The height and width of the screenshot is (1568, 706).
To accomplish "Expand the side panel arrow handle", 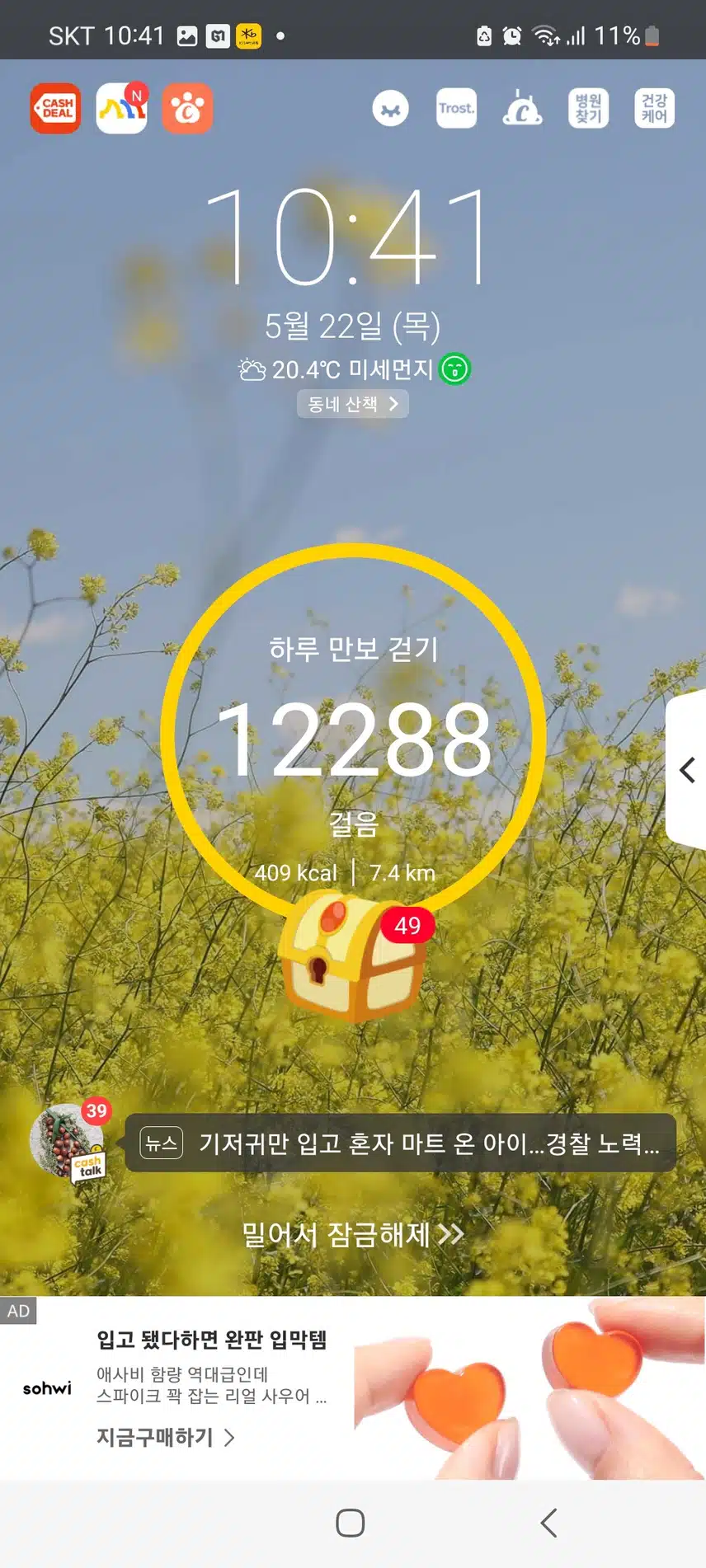I will point(687,770).
